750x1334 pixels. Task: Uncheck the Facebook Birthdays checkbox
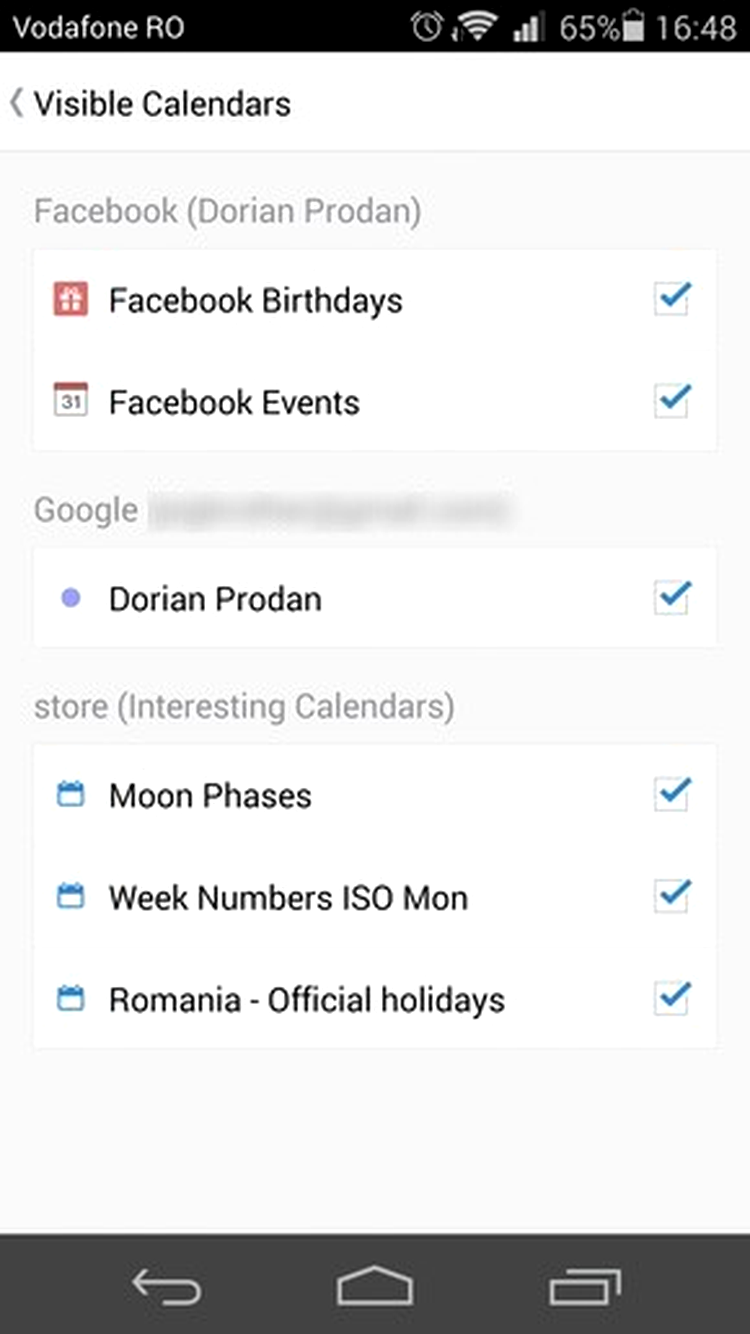672,299
